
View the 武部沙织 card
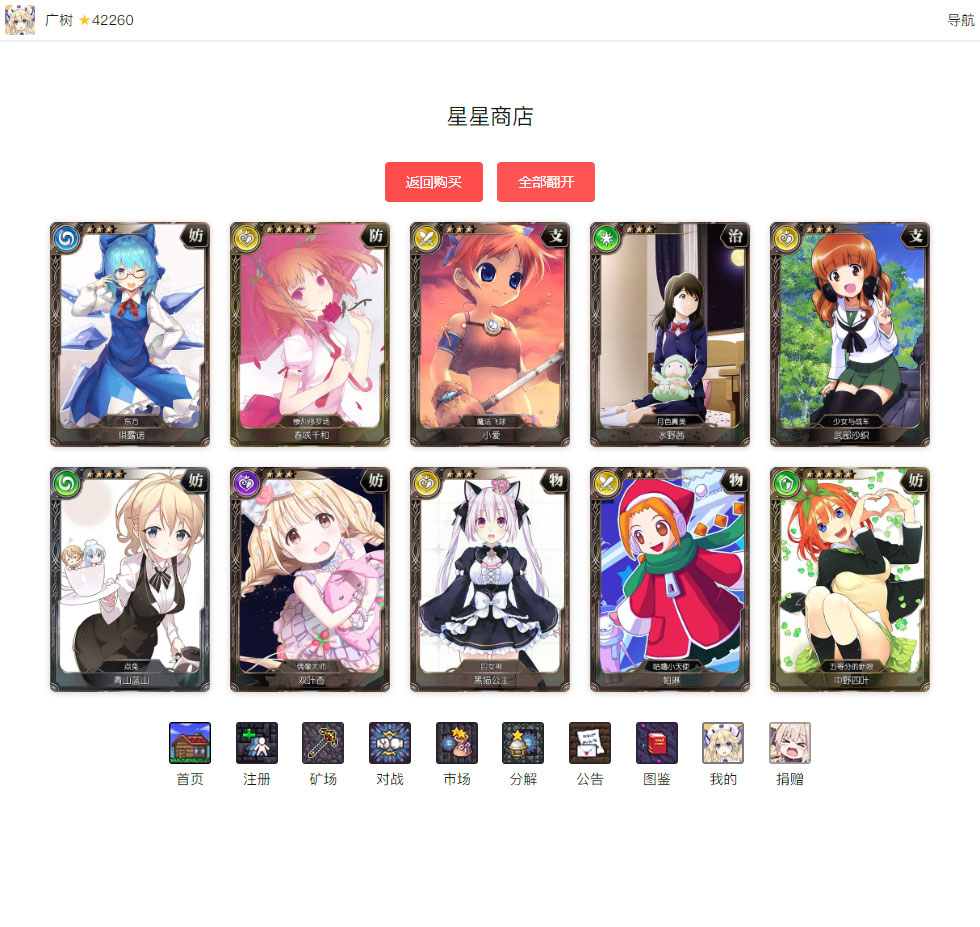tap(850, 334)
